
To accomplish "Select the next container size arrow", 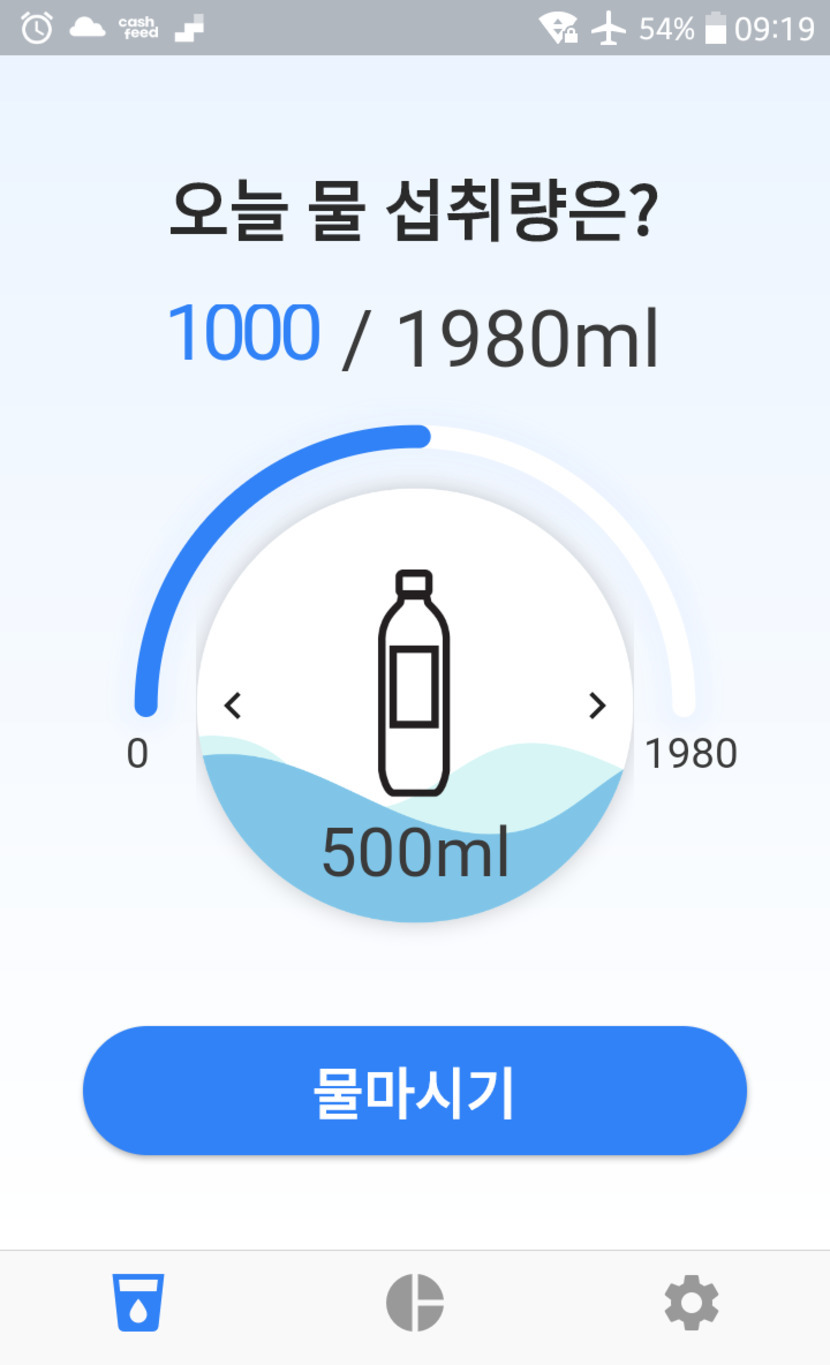I will pos(597,706).
